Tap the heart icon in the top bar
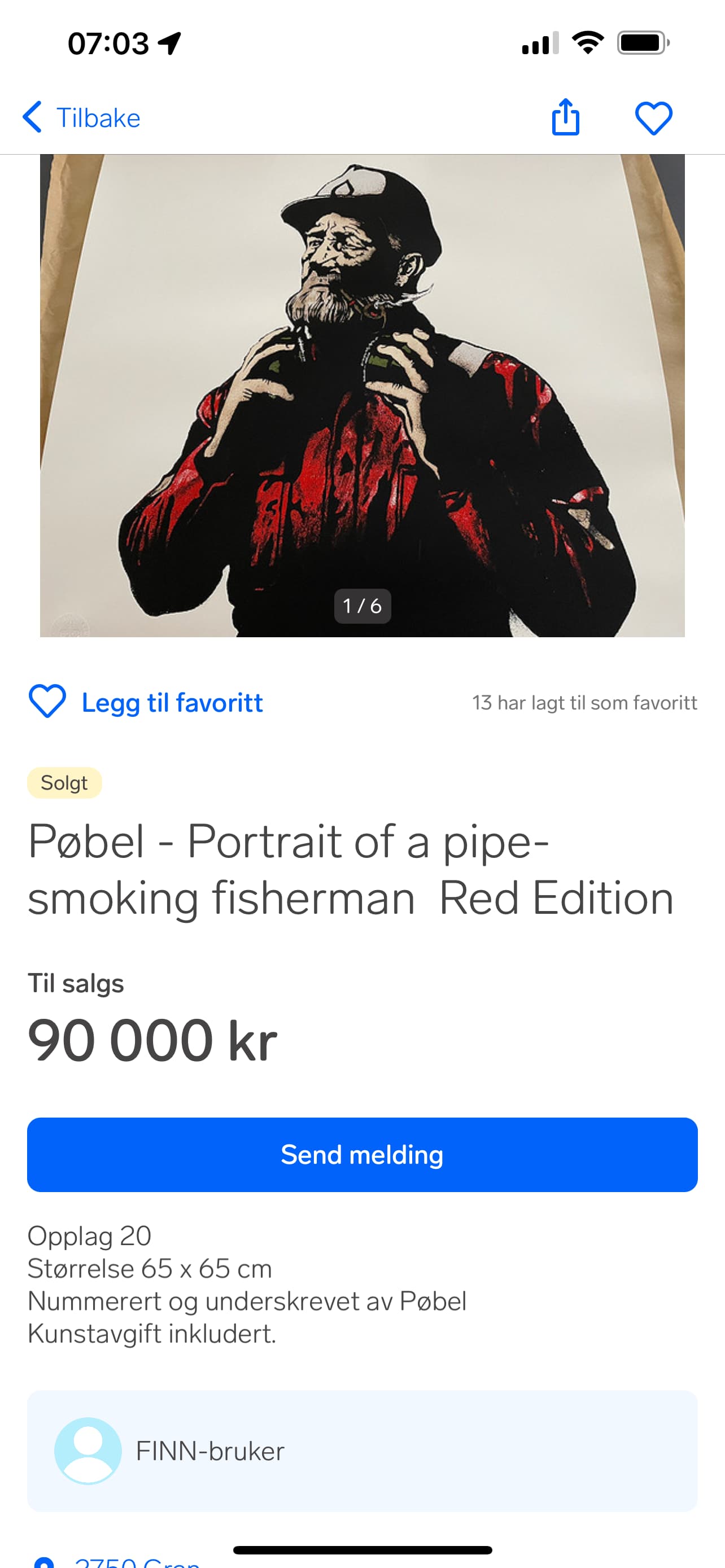The width and height of the screenshot is (725, 1568). click(x=653, y=117)
